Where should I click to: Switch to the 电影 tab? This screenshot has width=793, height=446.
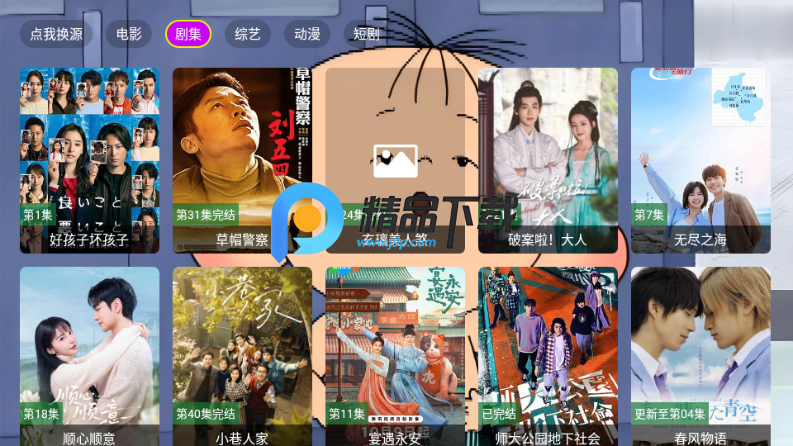point(129,34)
